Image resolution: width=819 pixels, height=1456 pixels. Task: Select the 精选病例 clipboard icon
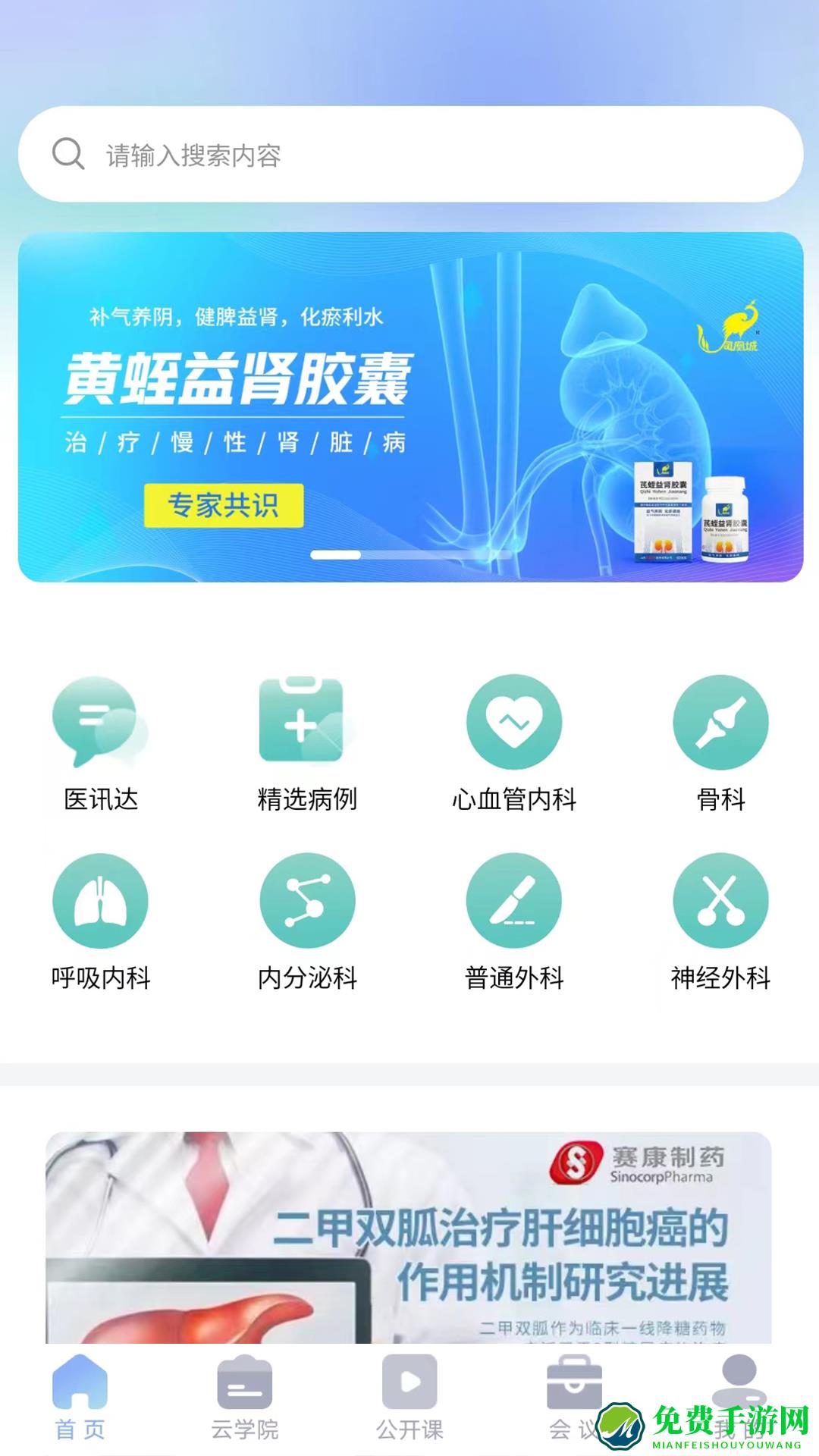(303, 722)
